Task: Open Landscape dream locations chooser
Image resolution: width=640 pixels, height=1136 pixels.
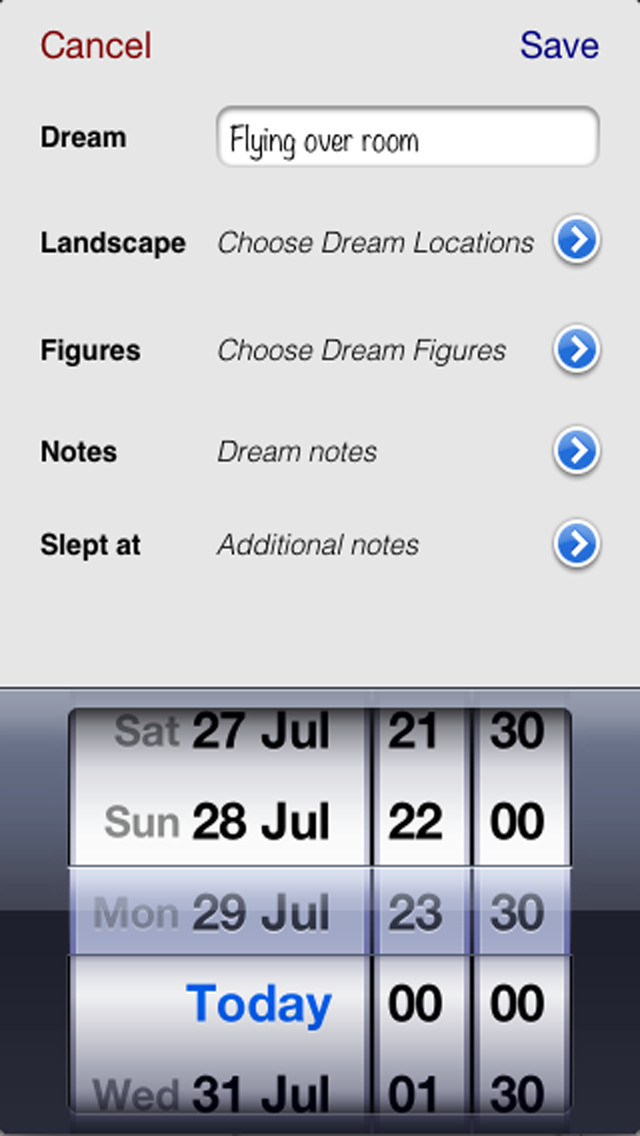Action: 577,240
